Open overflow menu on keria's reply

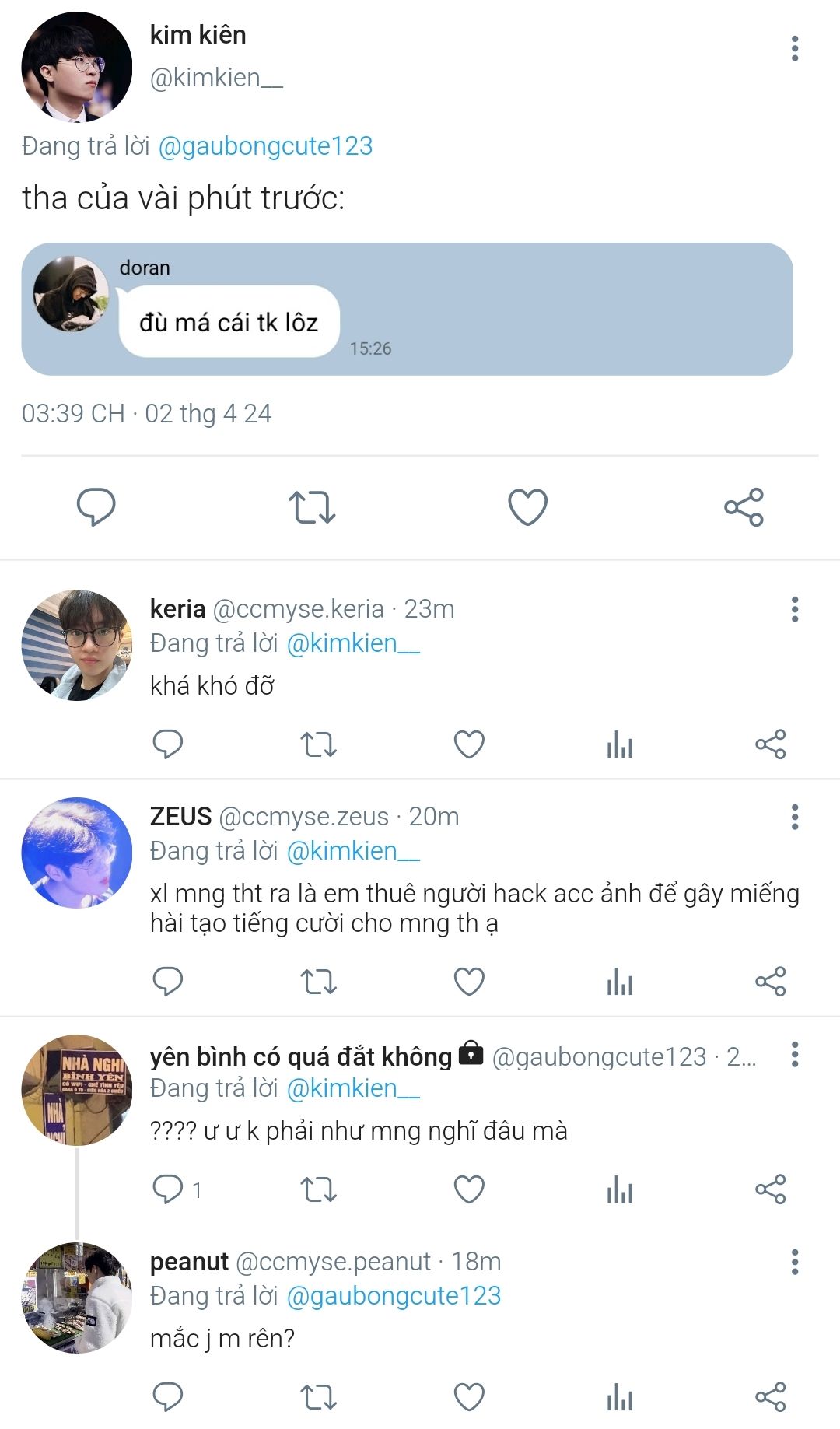point(794,609)
